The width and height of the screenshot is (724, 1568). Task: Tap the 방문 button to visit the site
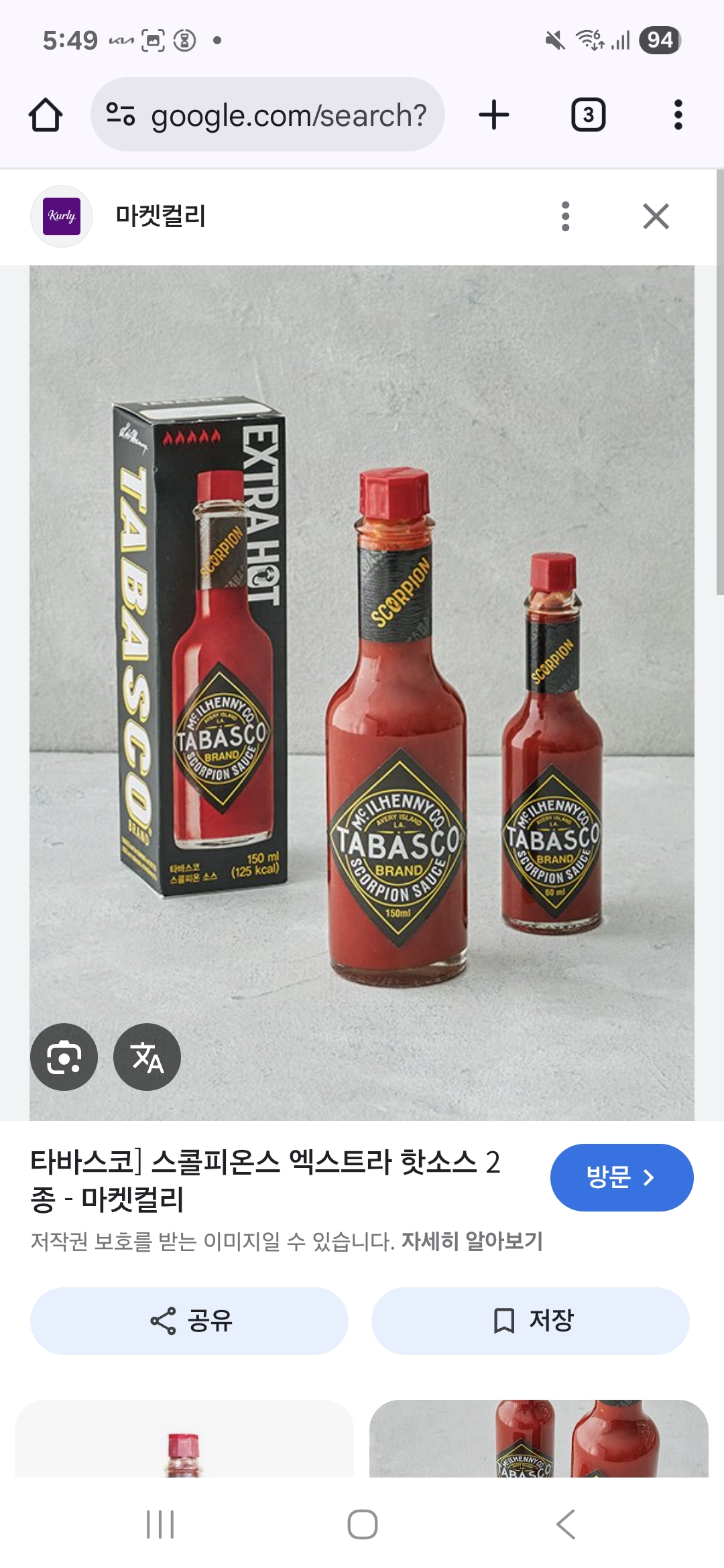(621, 1177)
